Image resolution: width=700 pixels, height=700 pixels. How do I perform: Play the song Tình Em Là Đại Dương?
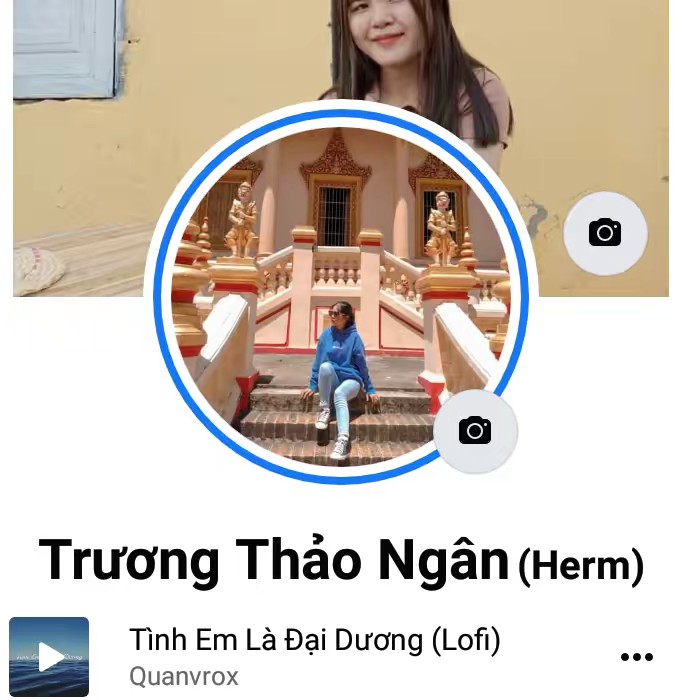(x=49, y=657)
